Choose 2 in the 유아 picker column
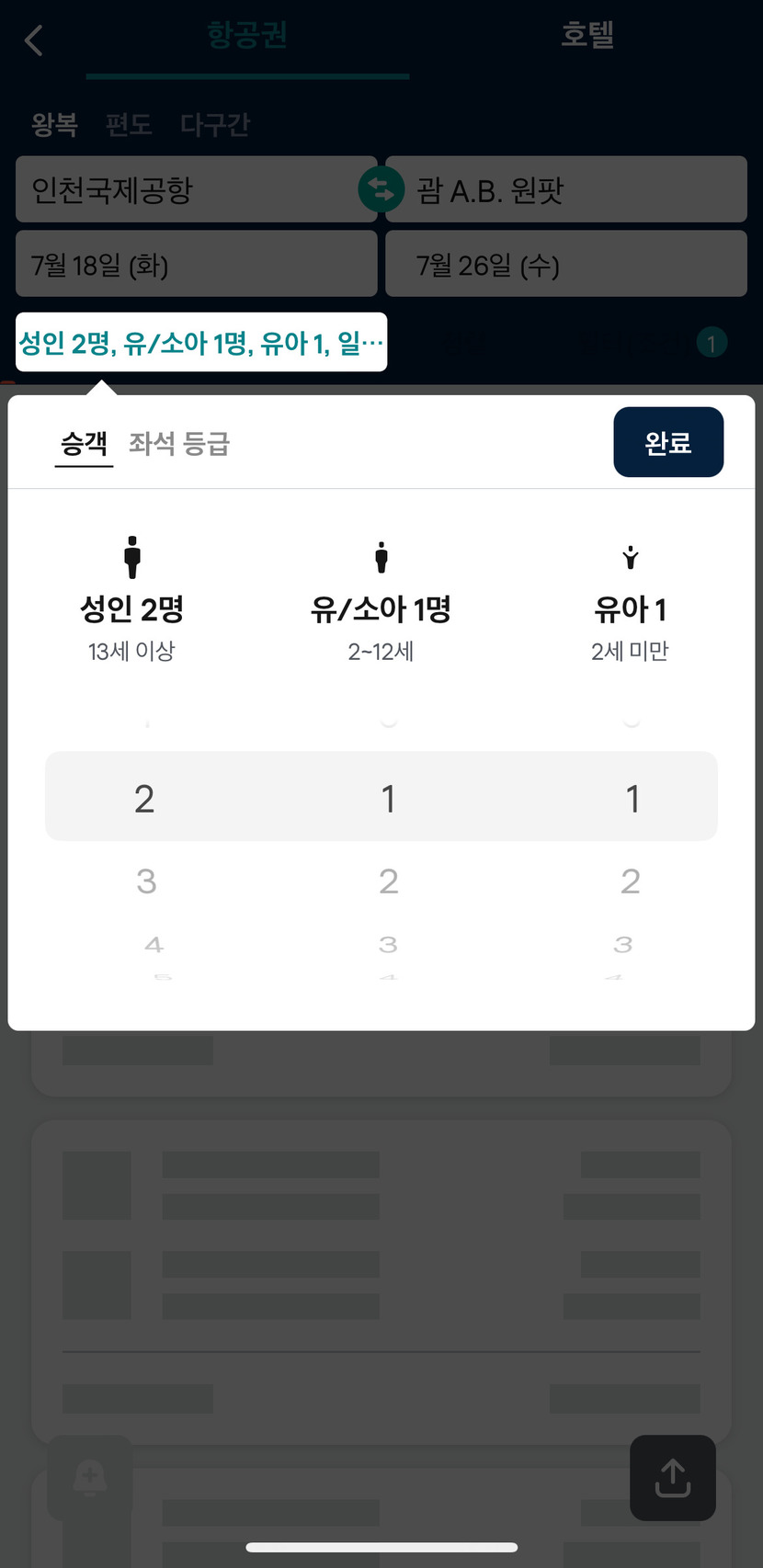The image size is (763, 1568). (631, 881)
